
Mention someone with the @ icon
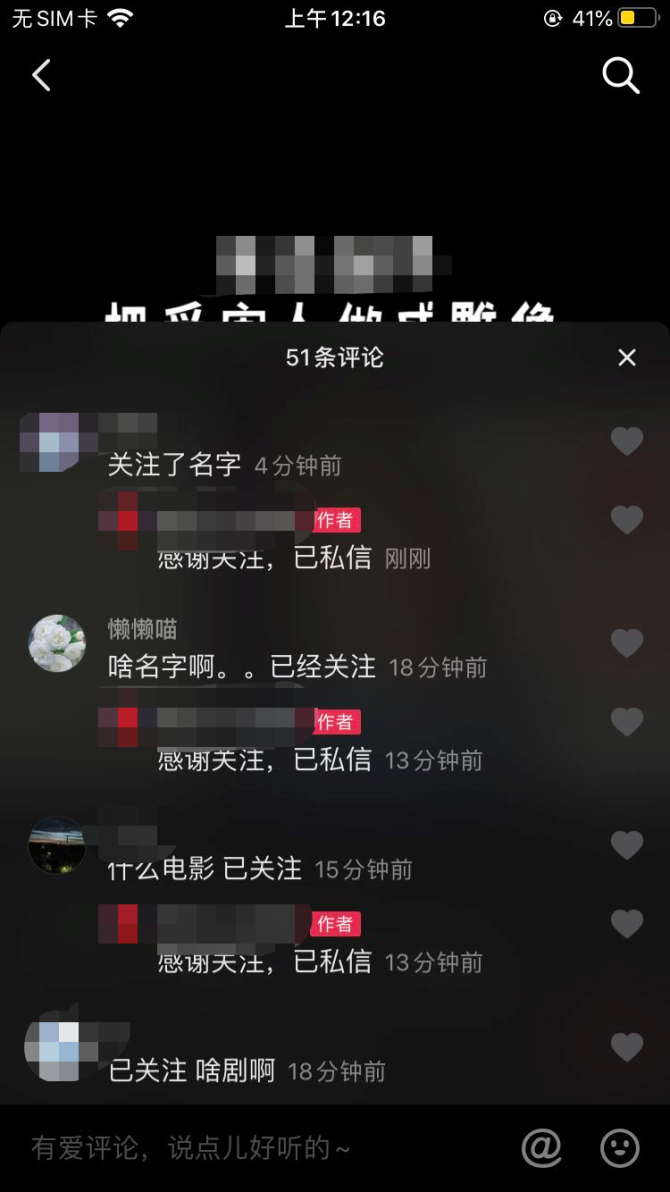click(x=542, y=1148)
